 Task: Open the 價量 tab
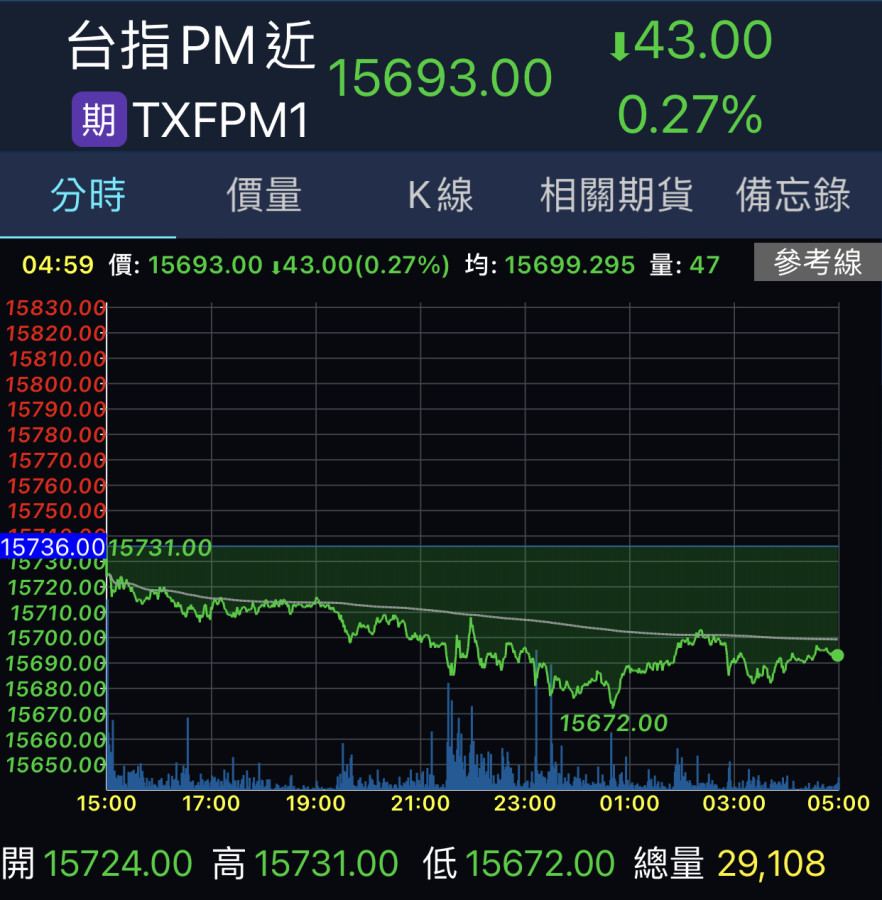(x=264, y=195)
